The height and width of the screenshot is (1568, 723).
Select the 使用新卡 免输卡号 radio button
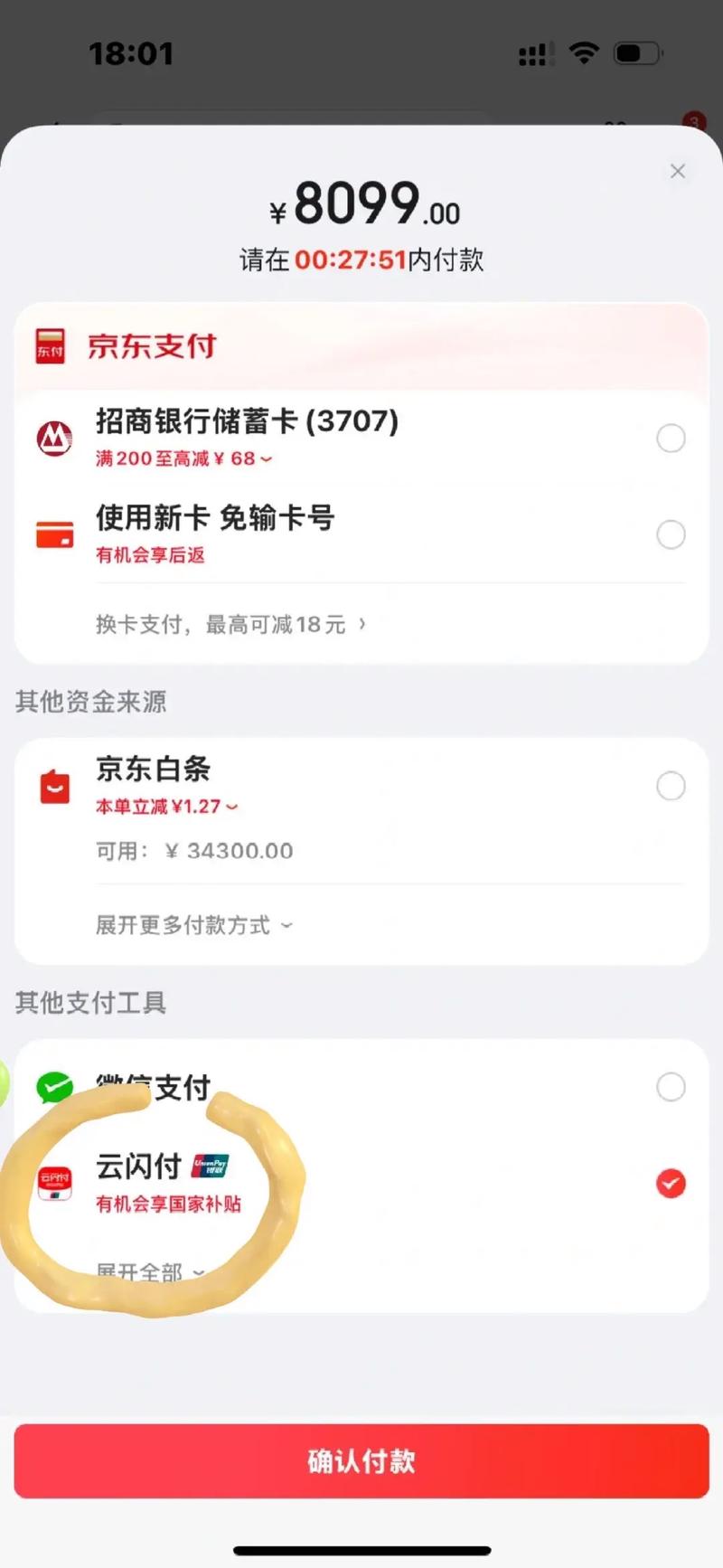(671, 534)
